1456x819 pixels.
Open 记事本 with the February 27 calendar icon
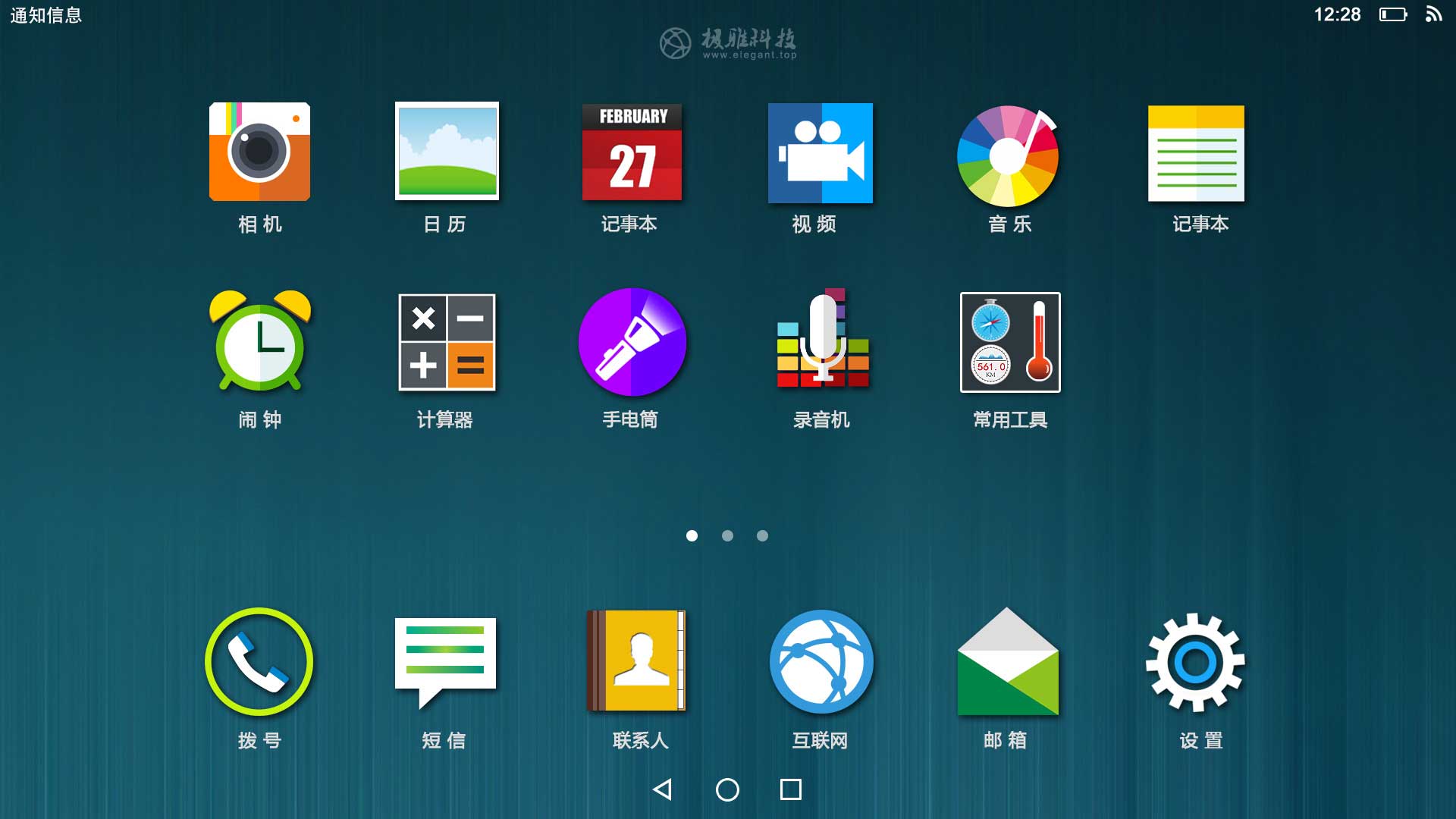[632, 152]
